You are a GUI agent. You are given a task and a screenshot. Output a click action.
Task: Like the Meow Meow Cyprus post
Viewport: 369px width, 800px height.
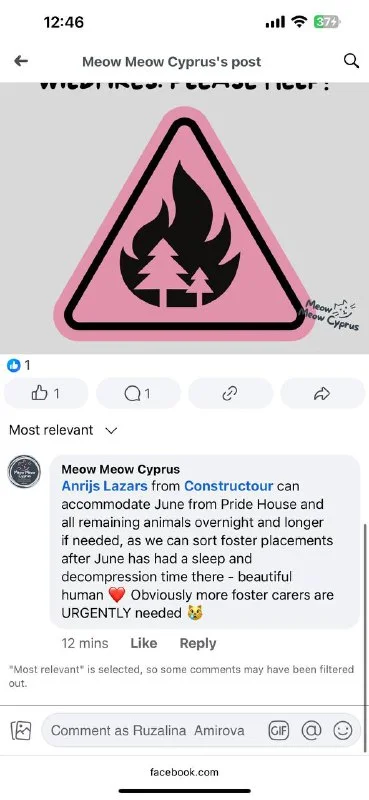coord(46,393)
